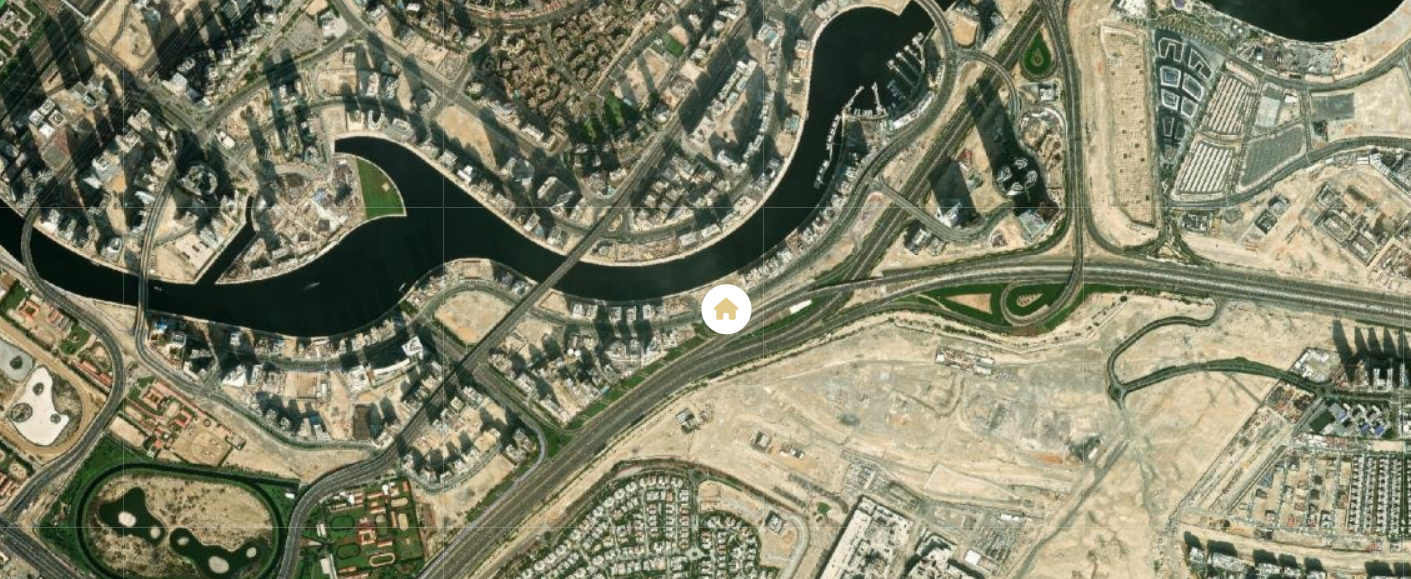Tap the home marker on the map
Screen dimensions: 1411x579
[x=726, y=309]
